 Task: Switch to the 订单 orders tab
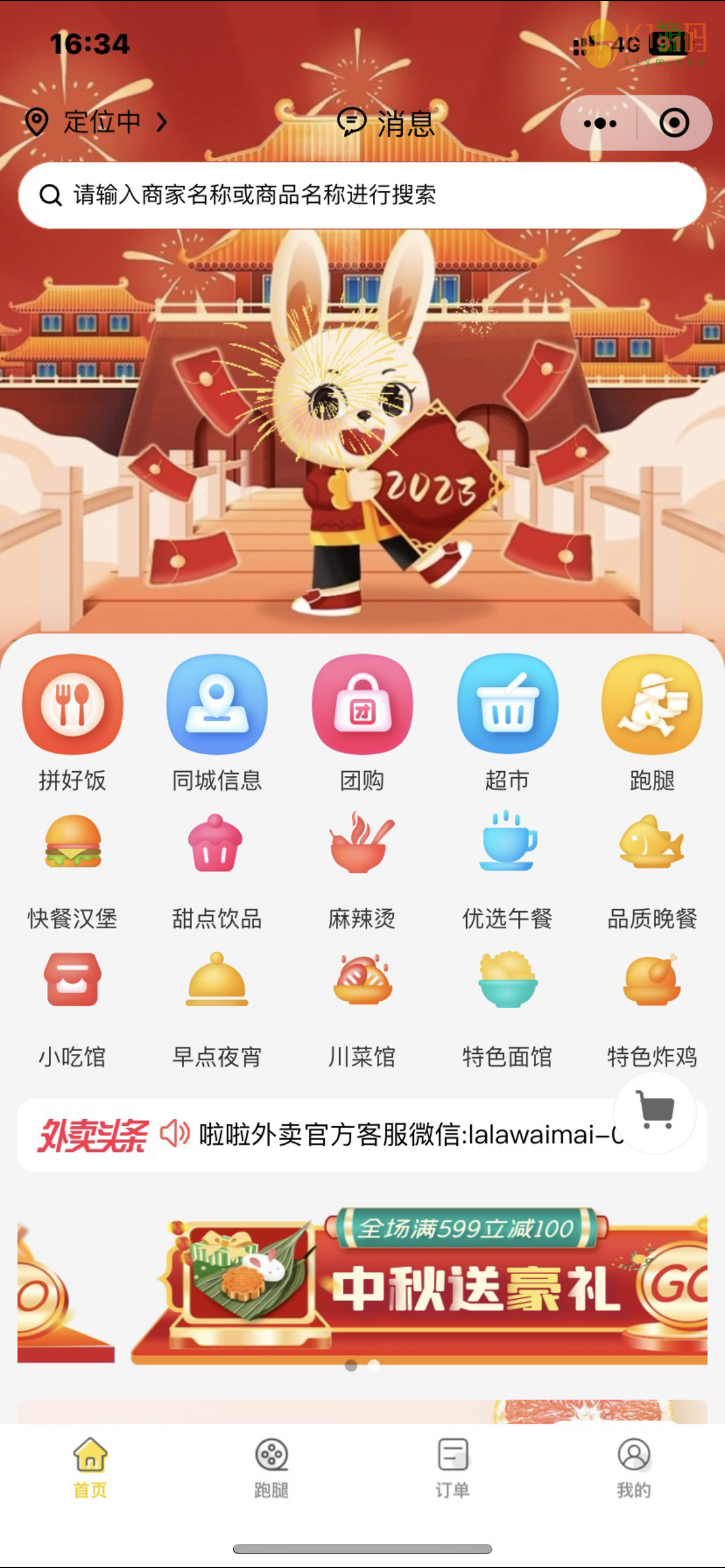tap(452, 1468)
